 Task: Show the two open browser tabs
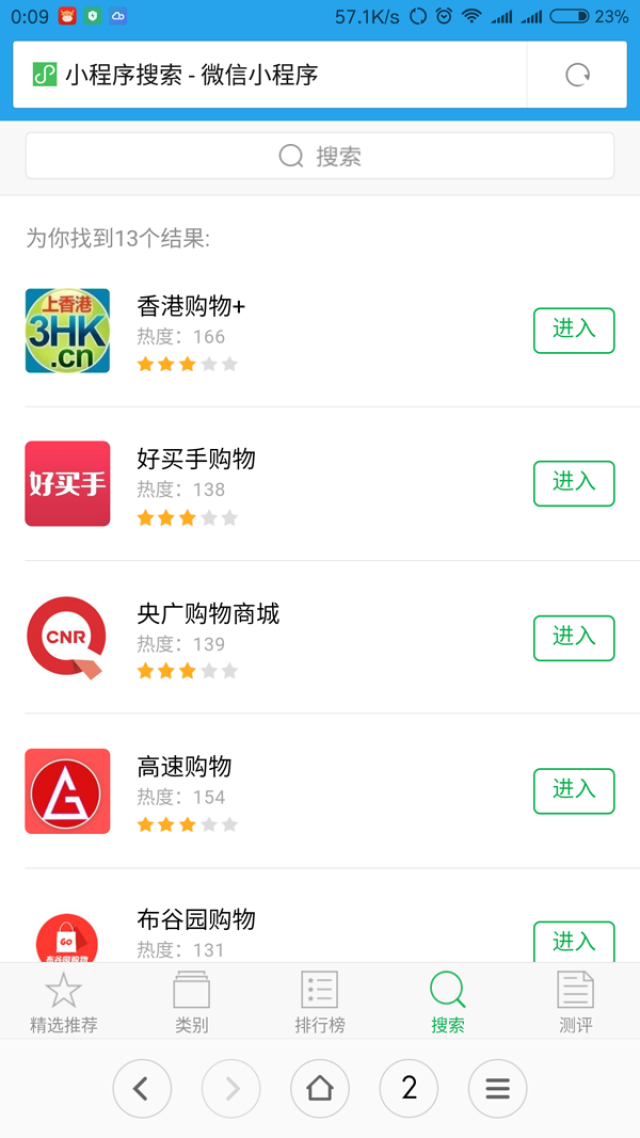coord(409,1088)
